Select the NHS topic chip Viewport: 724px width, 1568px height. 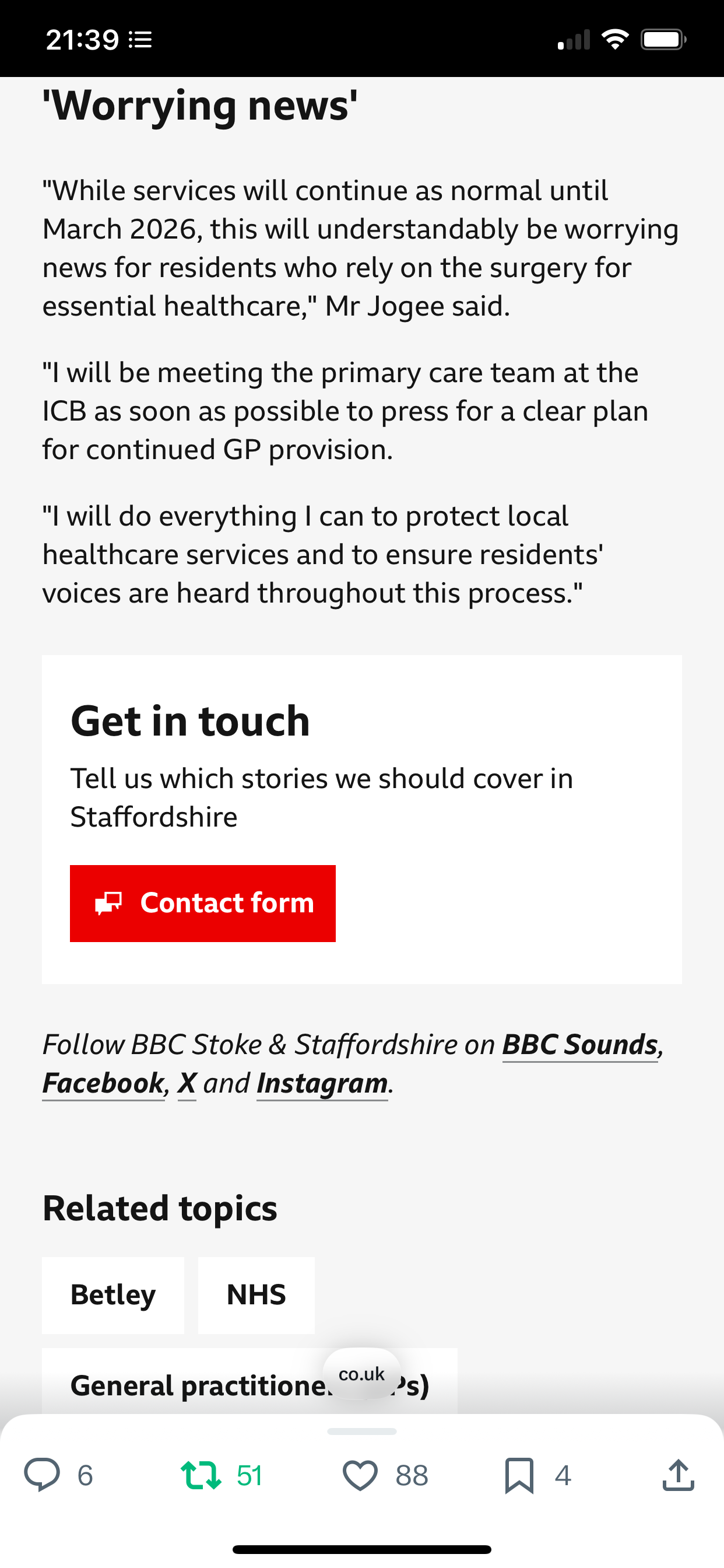click(256, 1294)
